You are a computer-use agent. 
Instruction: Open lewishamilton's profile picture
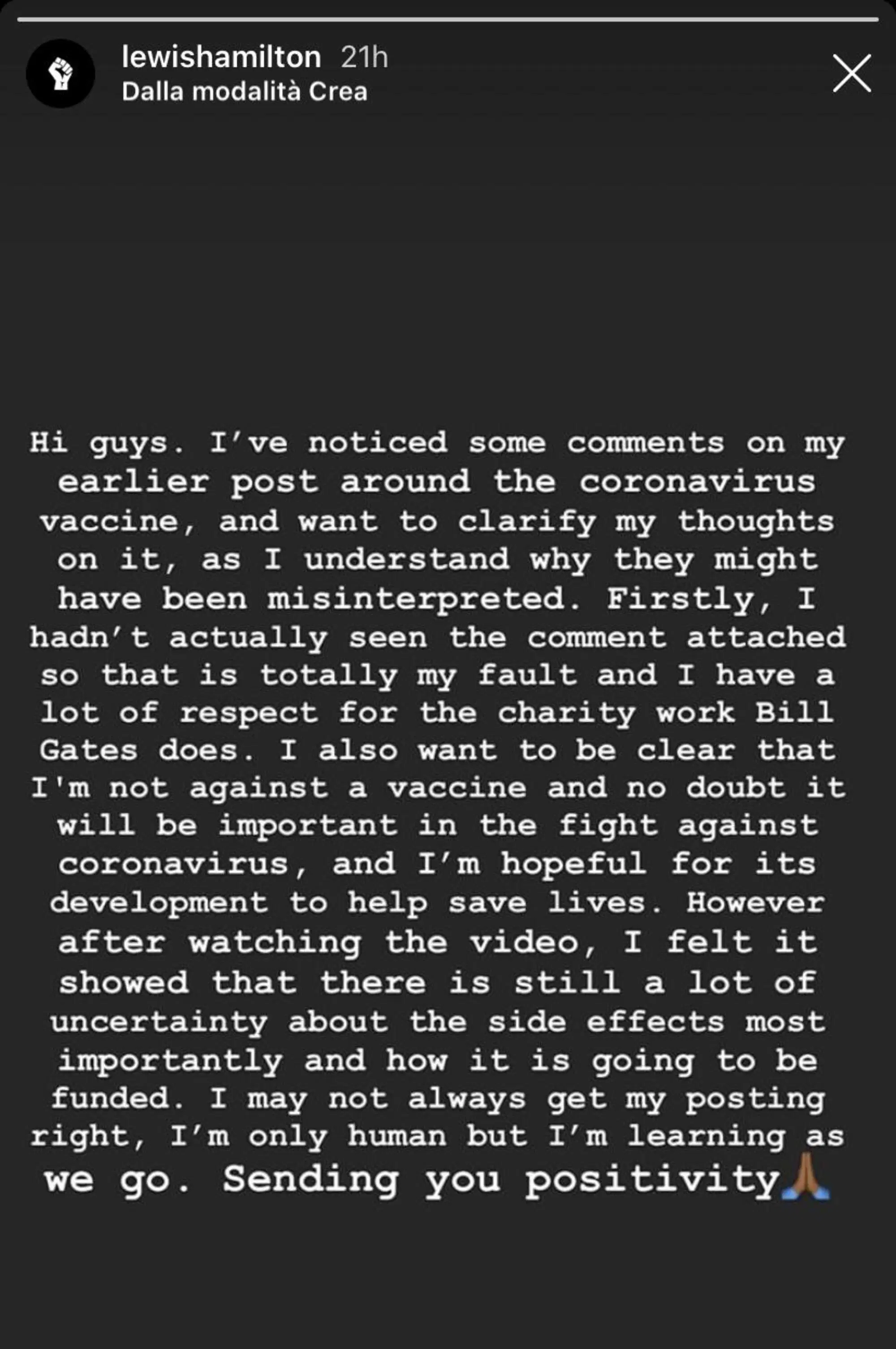point(60,74)
